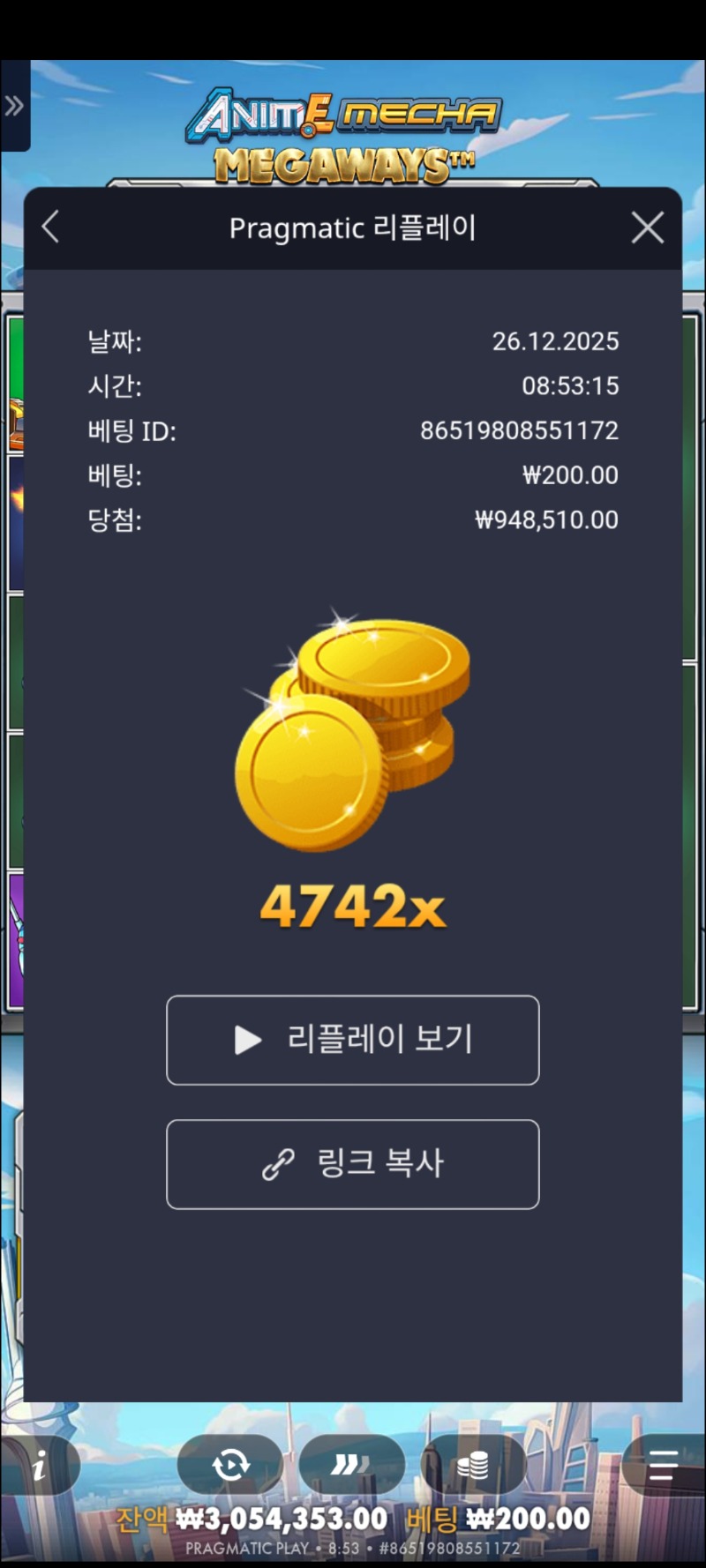706x1568 pixels.
Task: Close the Pragmatic replay dialog
Action: [648, 228]
